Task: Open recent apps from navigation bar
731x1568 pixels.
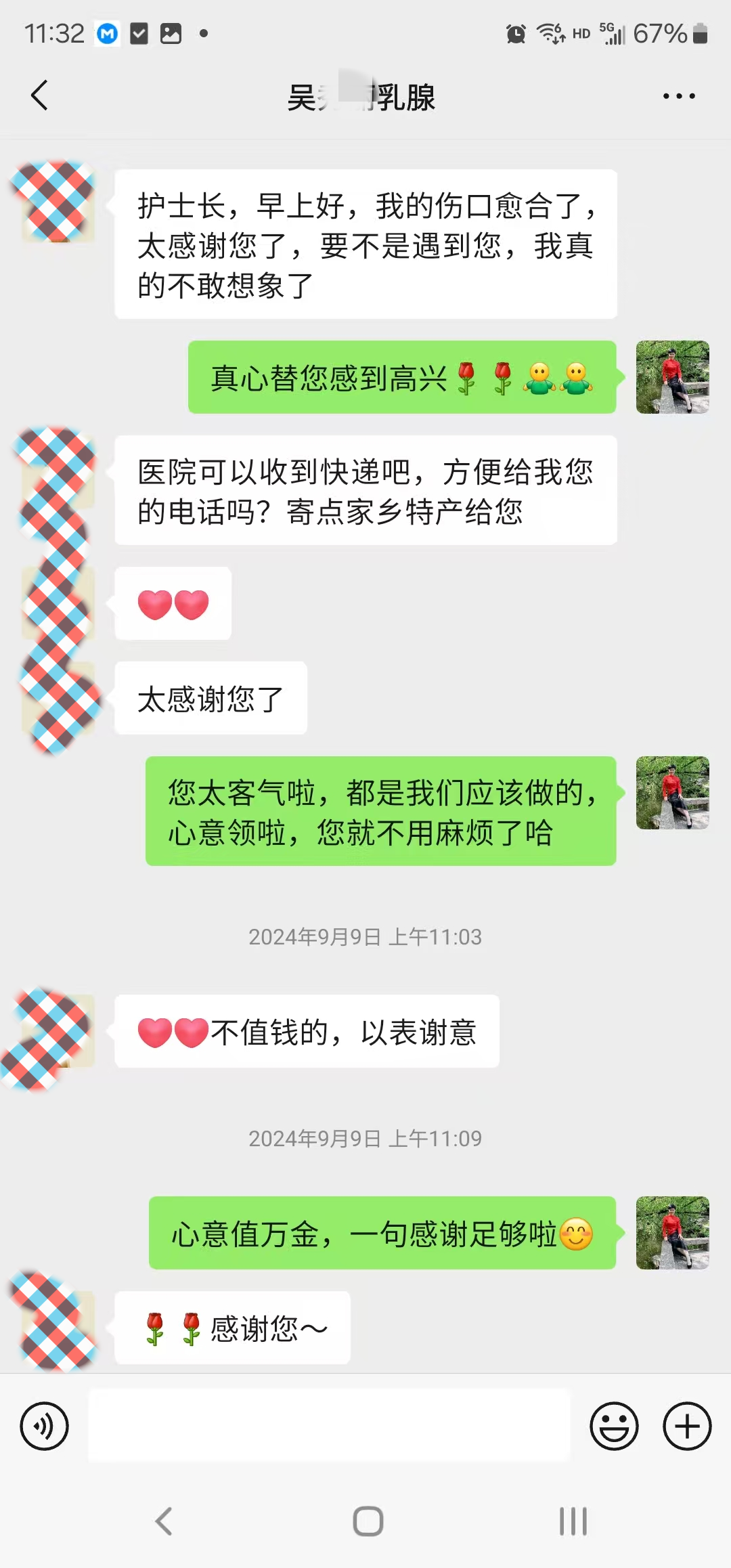Action: (573, 1521)
